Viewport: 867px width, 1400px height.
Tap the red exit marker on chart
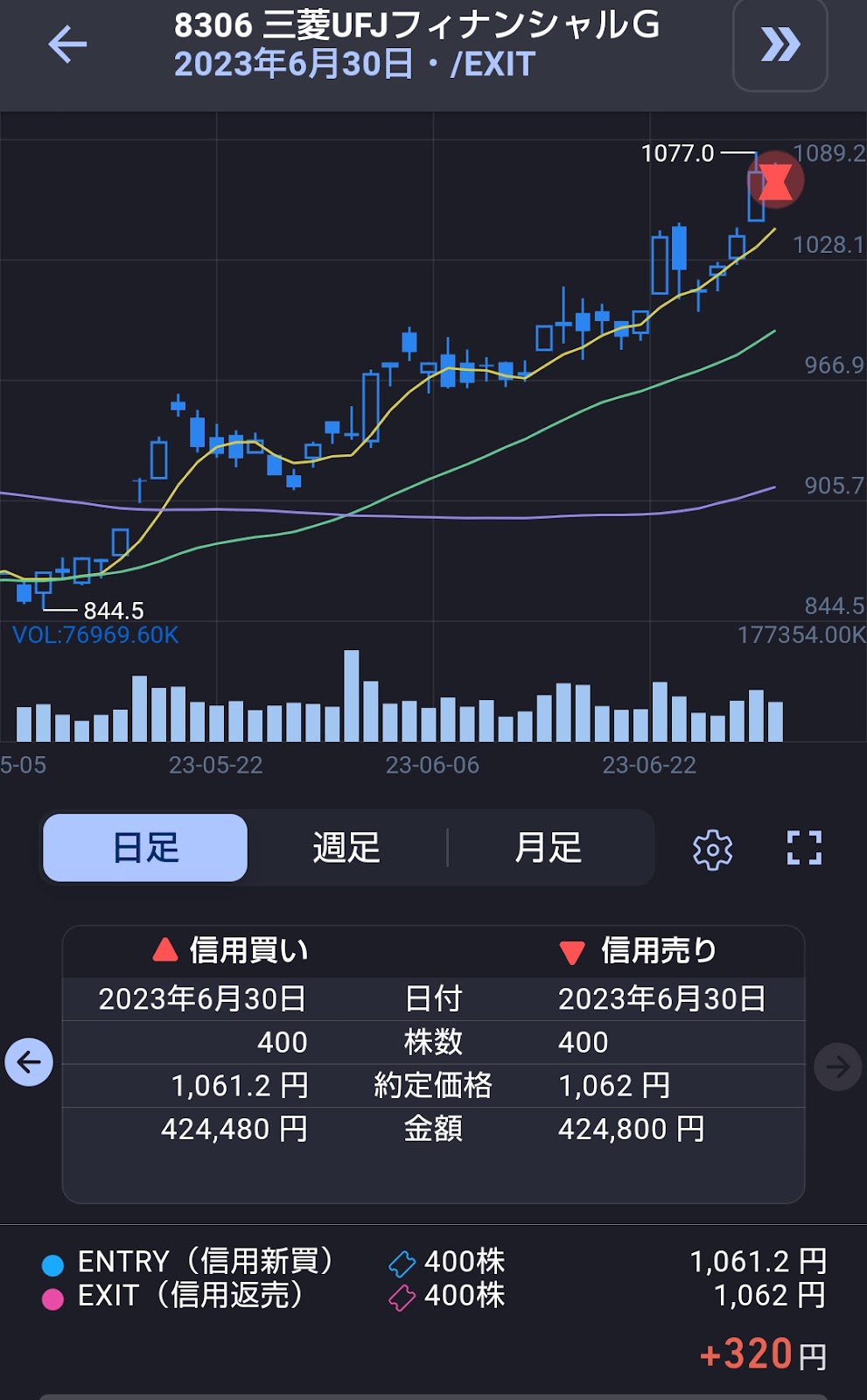click(775, 181)
